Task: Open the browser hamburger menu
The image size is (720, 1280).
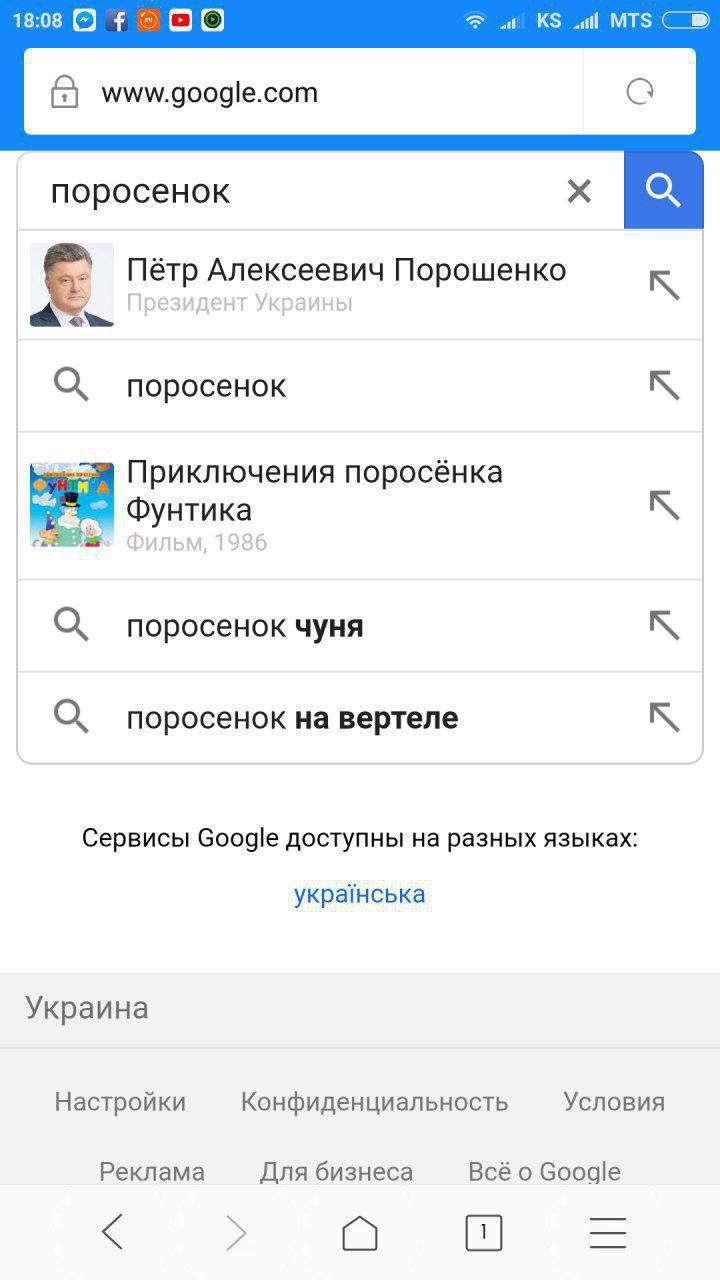Action: (607, 1233)
